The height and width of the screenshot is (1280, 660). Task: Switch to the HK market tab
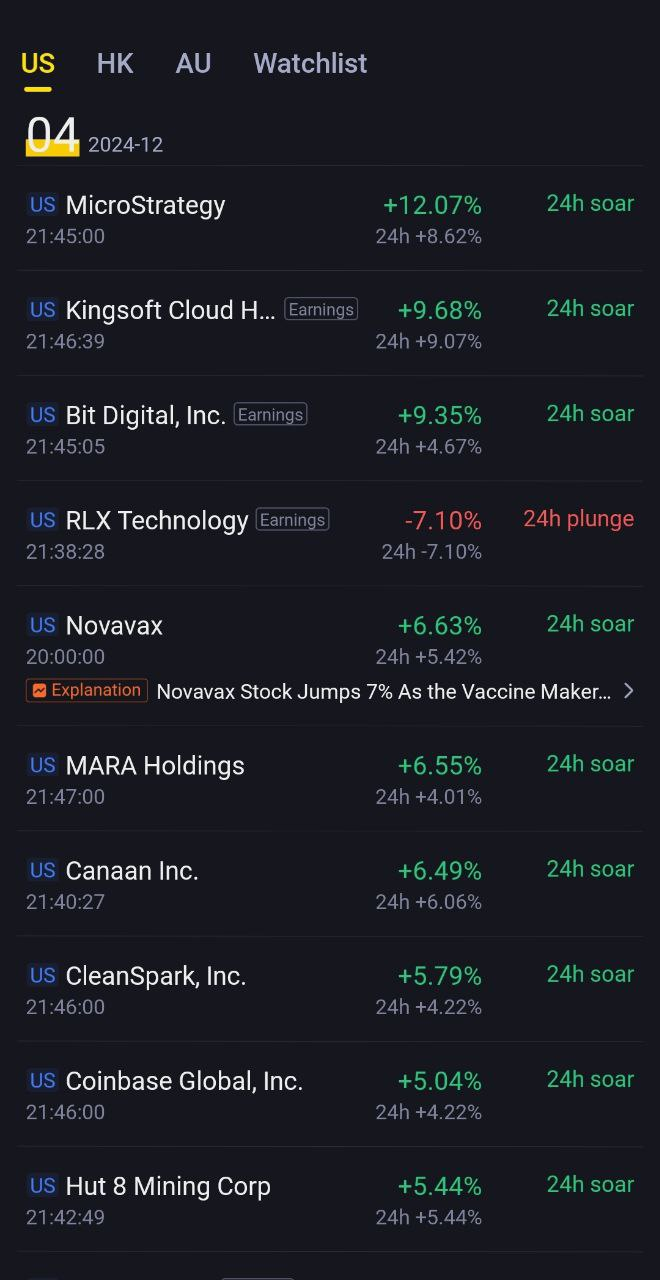[115, 64]
